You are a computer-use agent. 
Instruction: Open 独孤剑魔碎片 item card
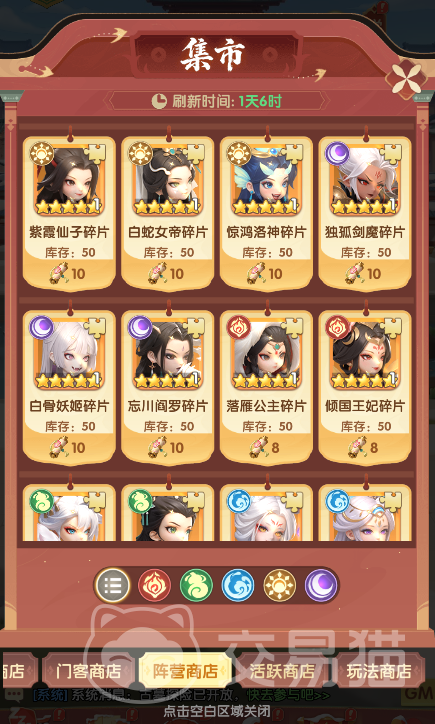tap(365, 214)
